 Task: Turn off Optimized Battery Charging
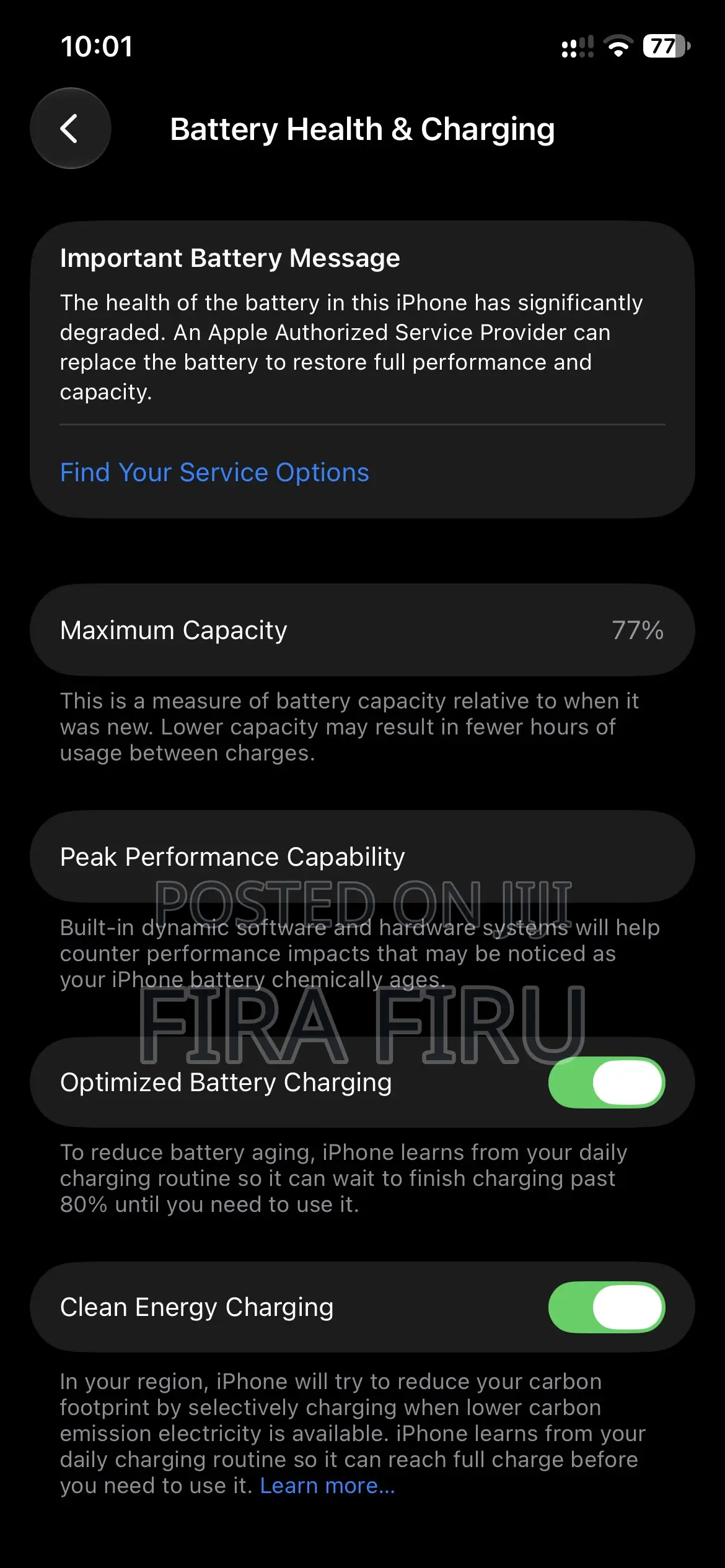(x=607, y=1082)
